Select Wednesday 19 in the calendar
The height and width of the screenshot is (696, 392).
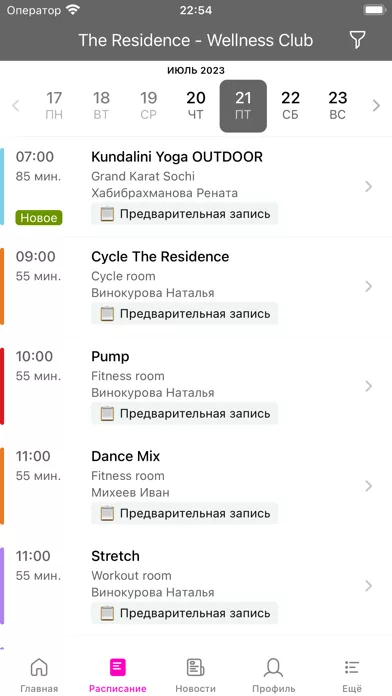click(149, 106)
